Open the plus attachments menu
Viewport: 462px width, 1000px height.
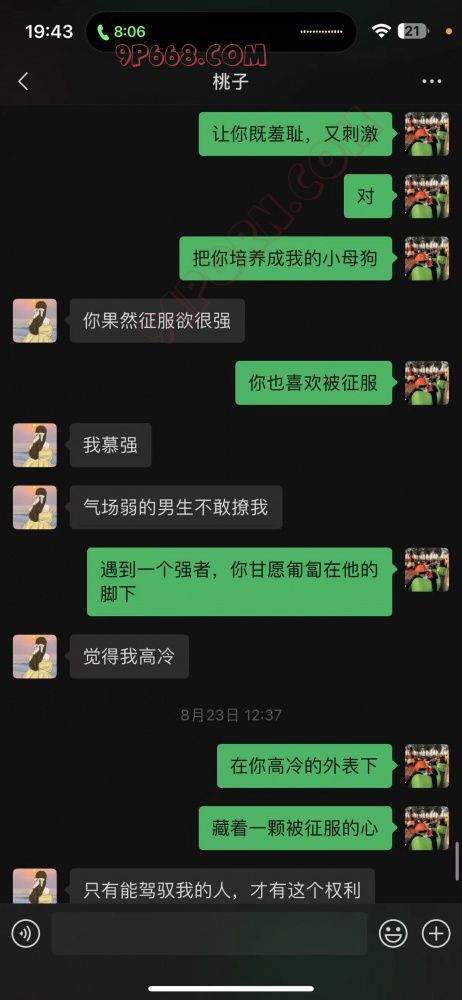coord(436,934)
